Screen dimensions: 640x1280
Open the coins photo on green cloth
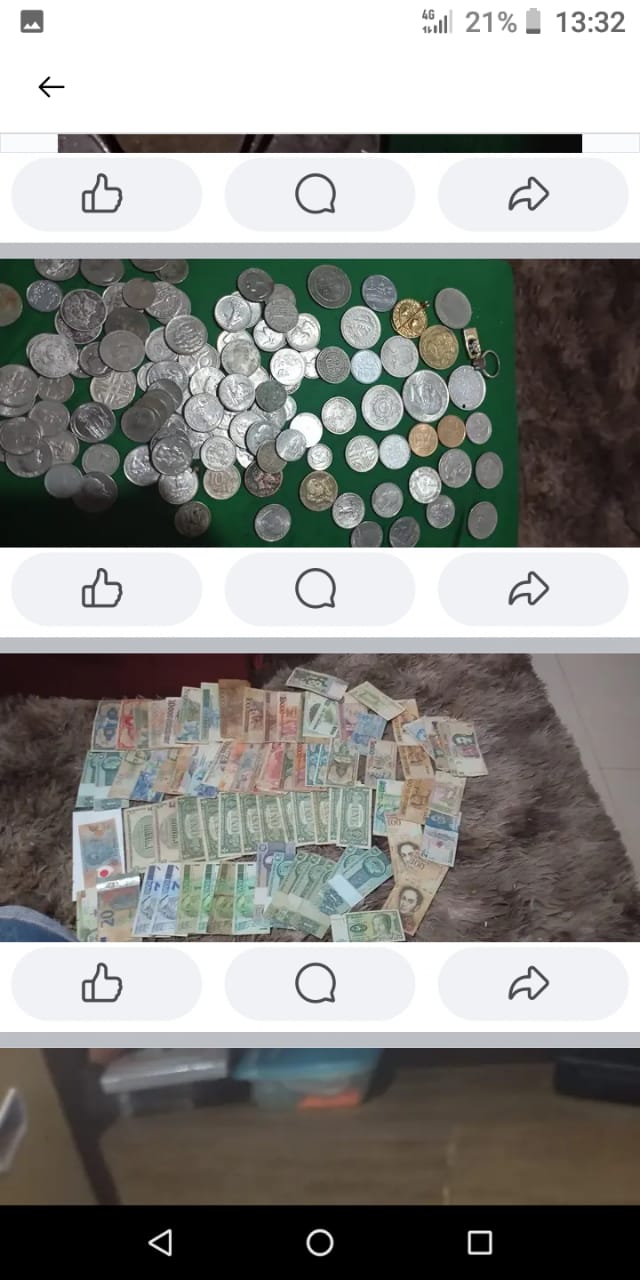tap(260, 402)
